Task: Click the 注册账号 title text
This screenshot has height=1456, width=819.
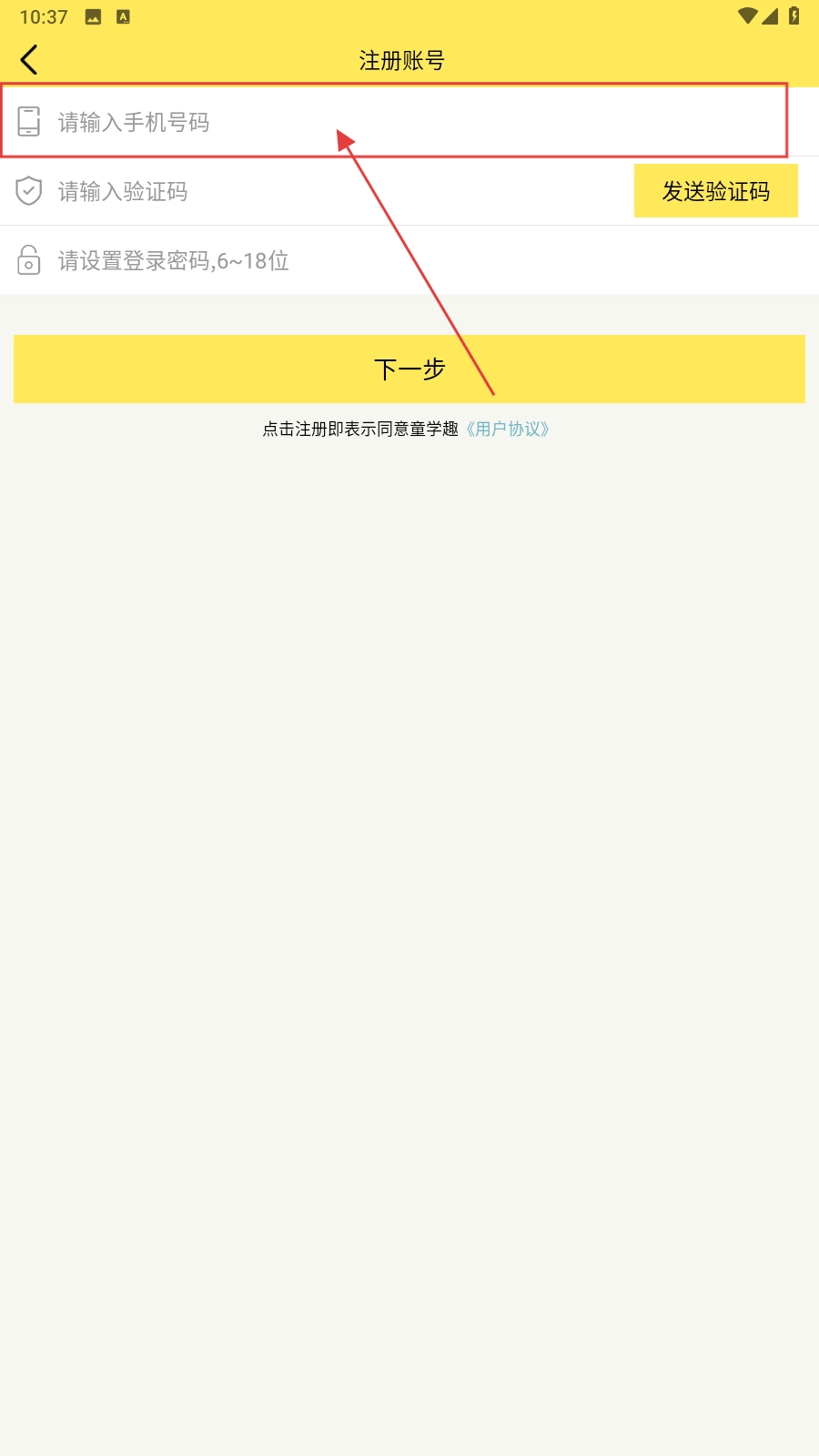Action: (401, 58)
